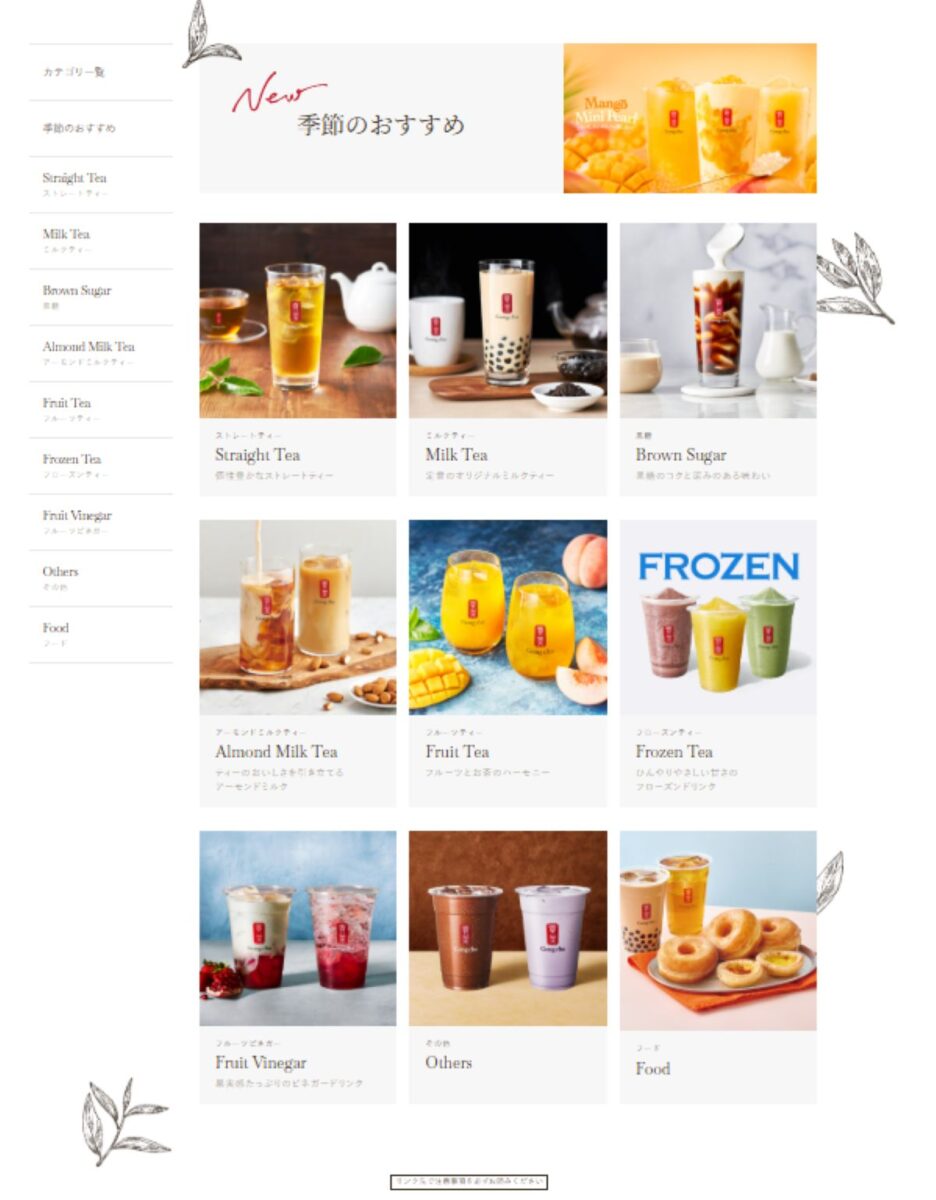The width and height of the screenshot is (936, 1200).
Task: Select Fruit Vinegar in the sidebar menu
Action: pyautogui.click(x=77, y=520)
